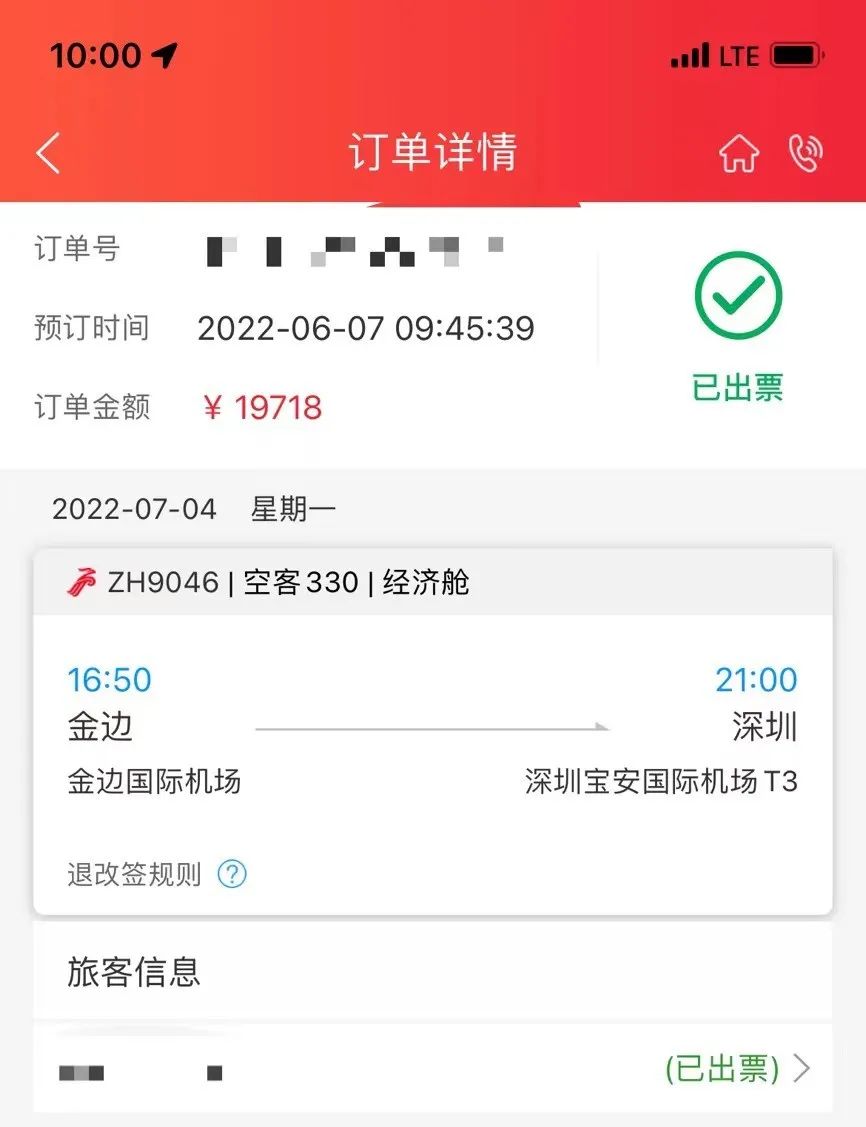Select the departure time 16:50 for 金边
866x1127 pixels.
[x=110, y=680]
